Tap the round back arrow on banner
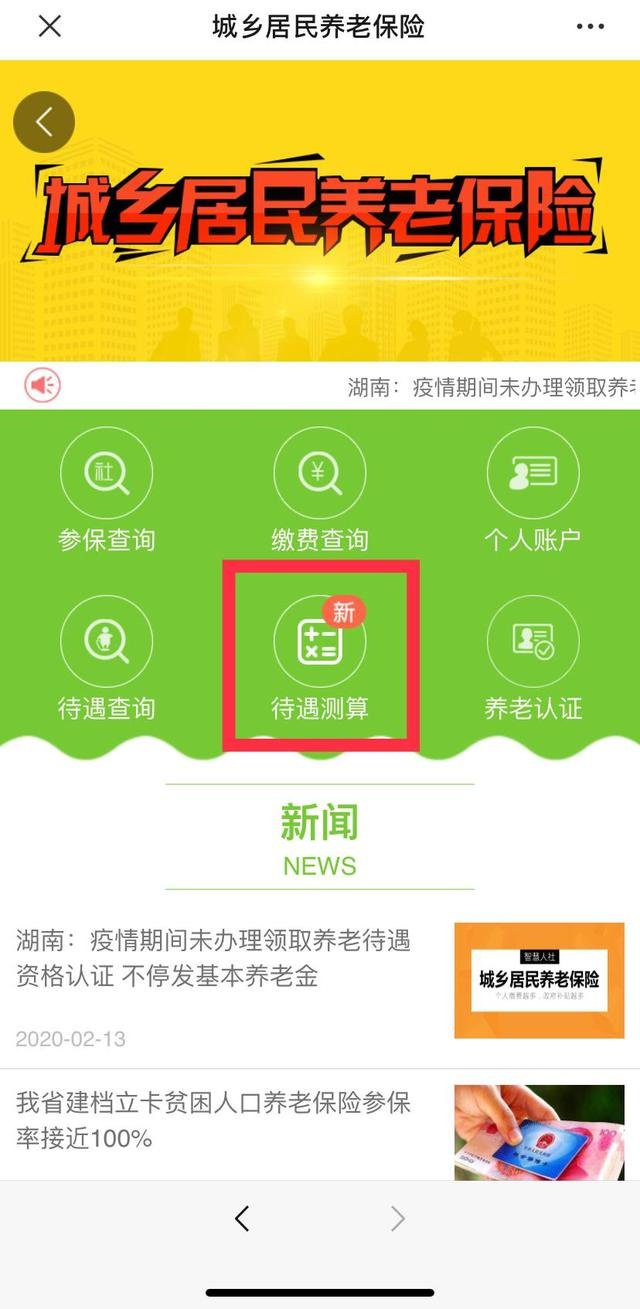The width and height of the screenshot is (640, 1309). click(x=44, y=122)
